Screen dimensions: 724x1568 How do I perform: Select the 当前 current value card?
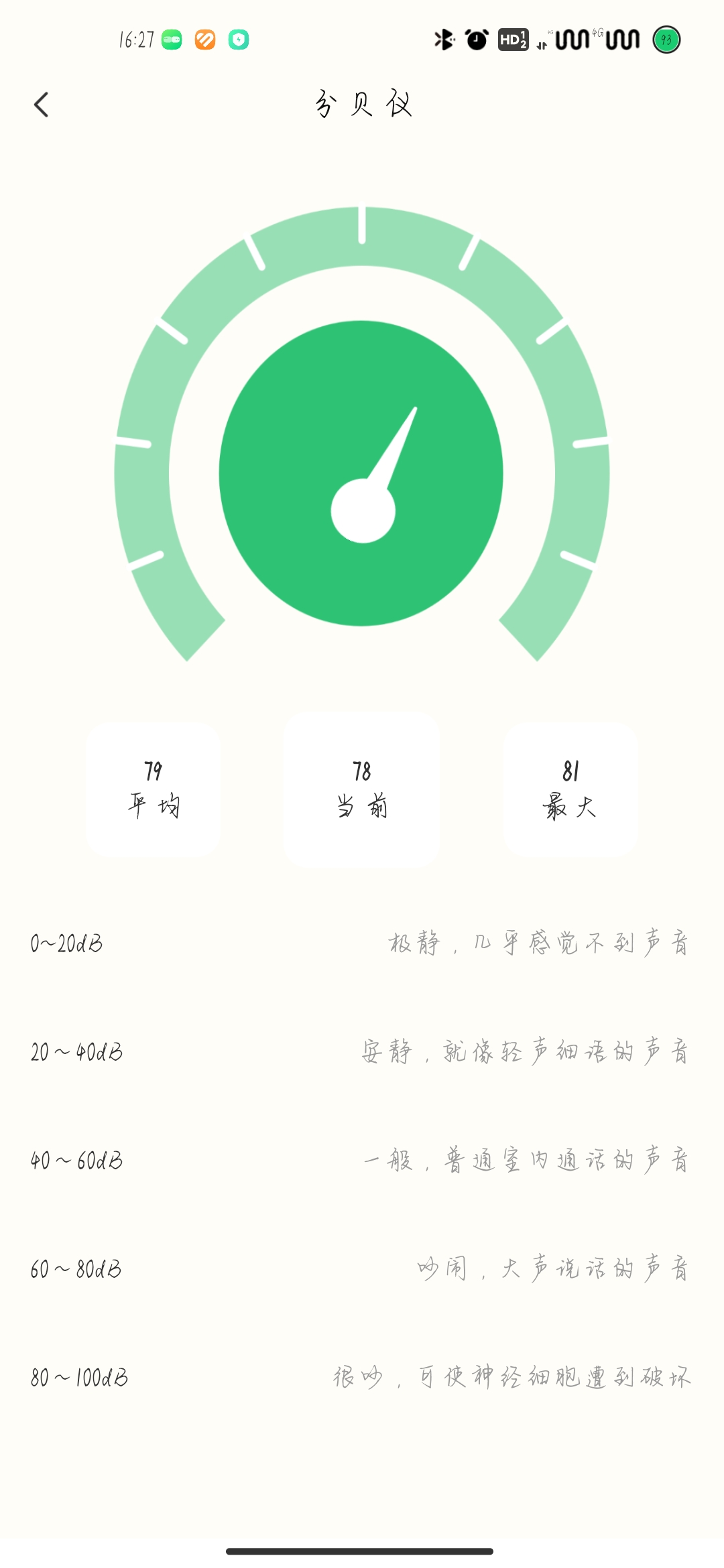(x=361, y=791)
